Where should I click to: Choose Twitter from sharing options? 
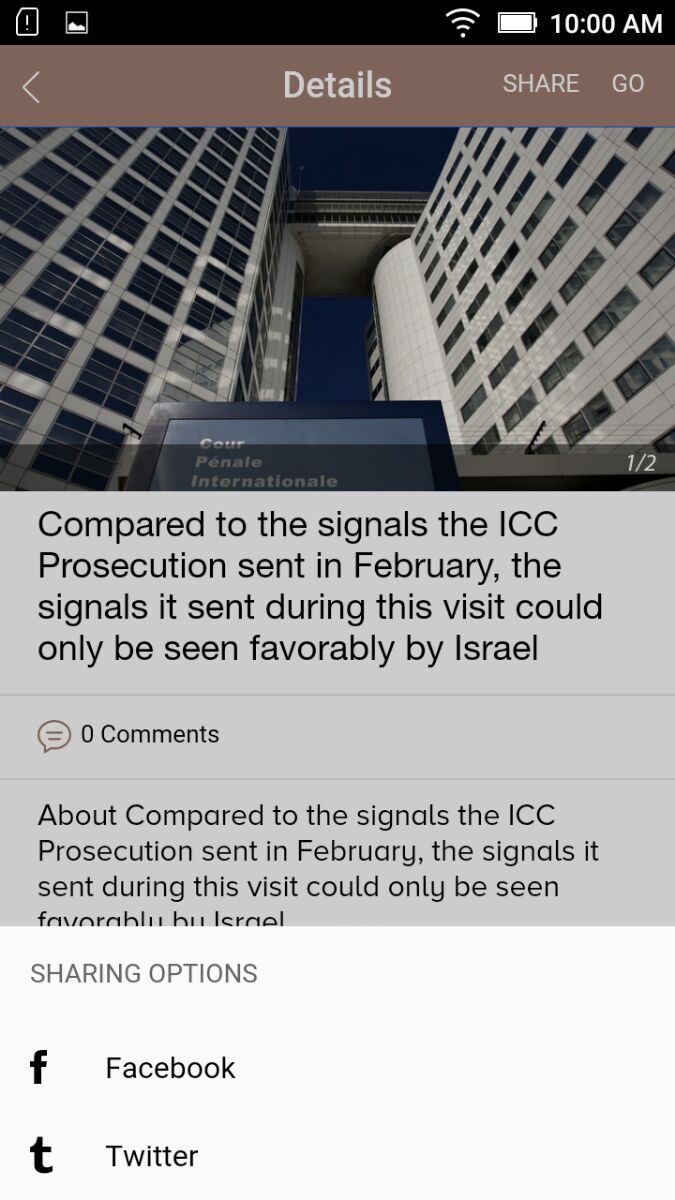pyautogui.click(x=337, y=1156)
